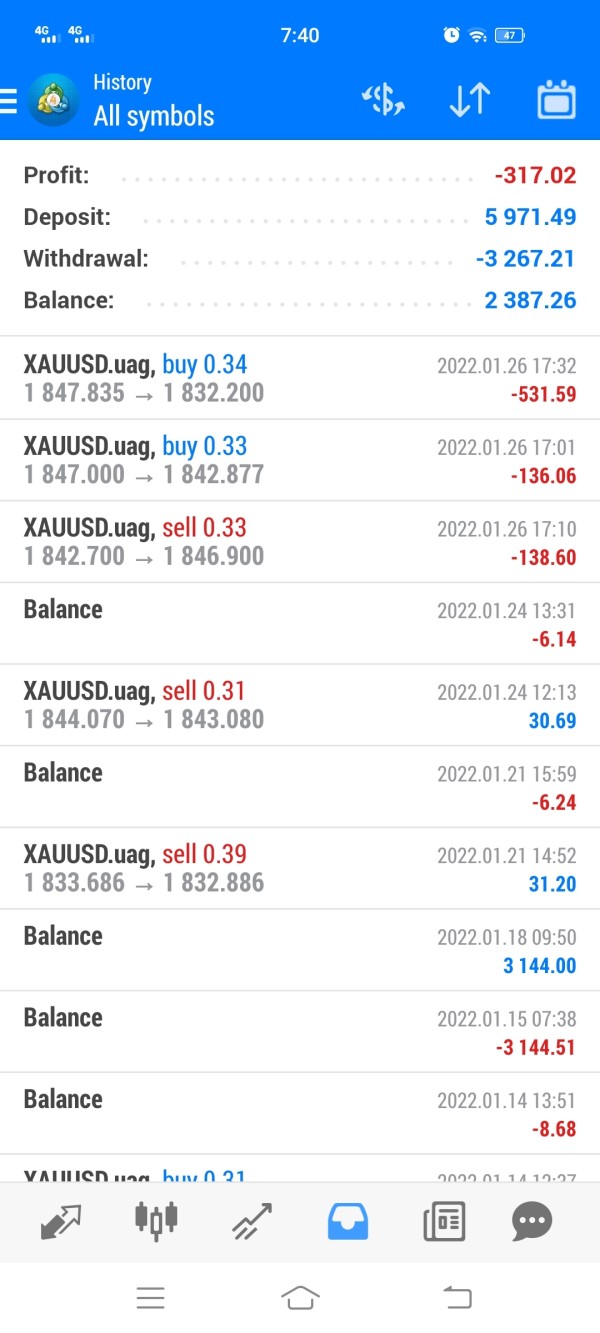This screenshot has width=600, height=1333.
Task: Expand the sell 0.39 XAUUSD trade
Action: click(x=300, y=868)
